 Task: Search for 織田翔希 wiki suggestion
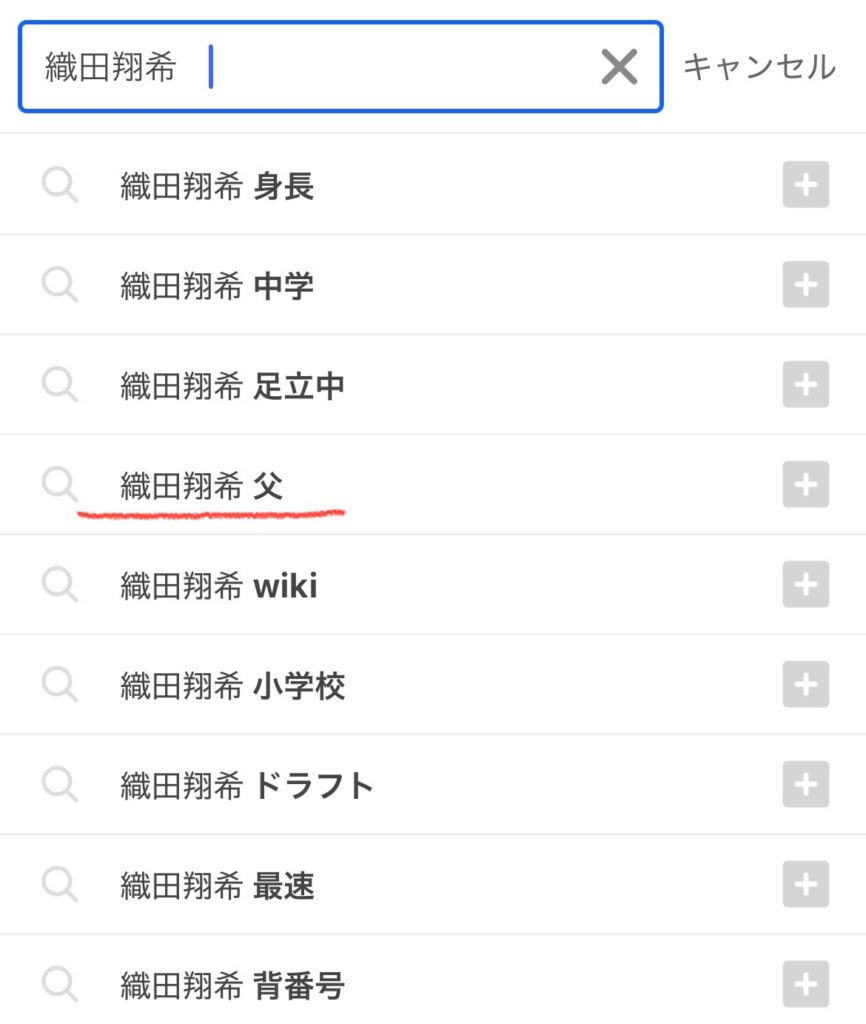tap(219, 586)
